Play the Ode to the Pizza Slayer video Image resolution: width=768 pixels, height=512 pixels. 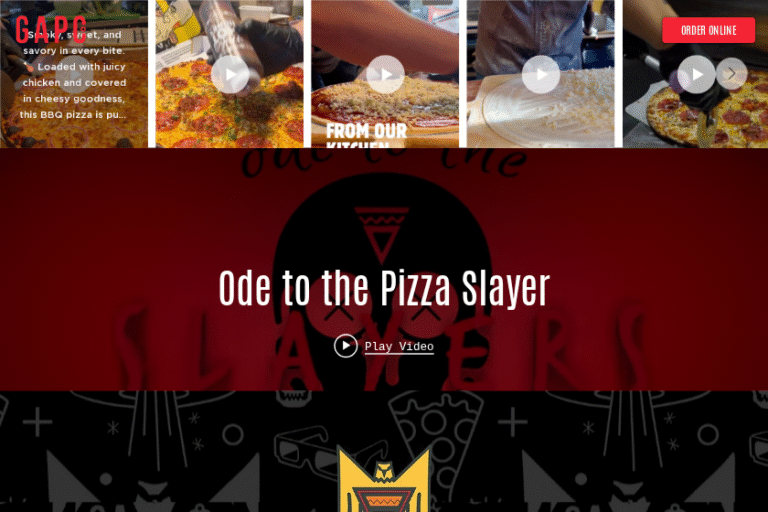[384, 346]
